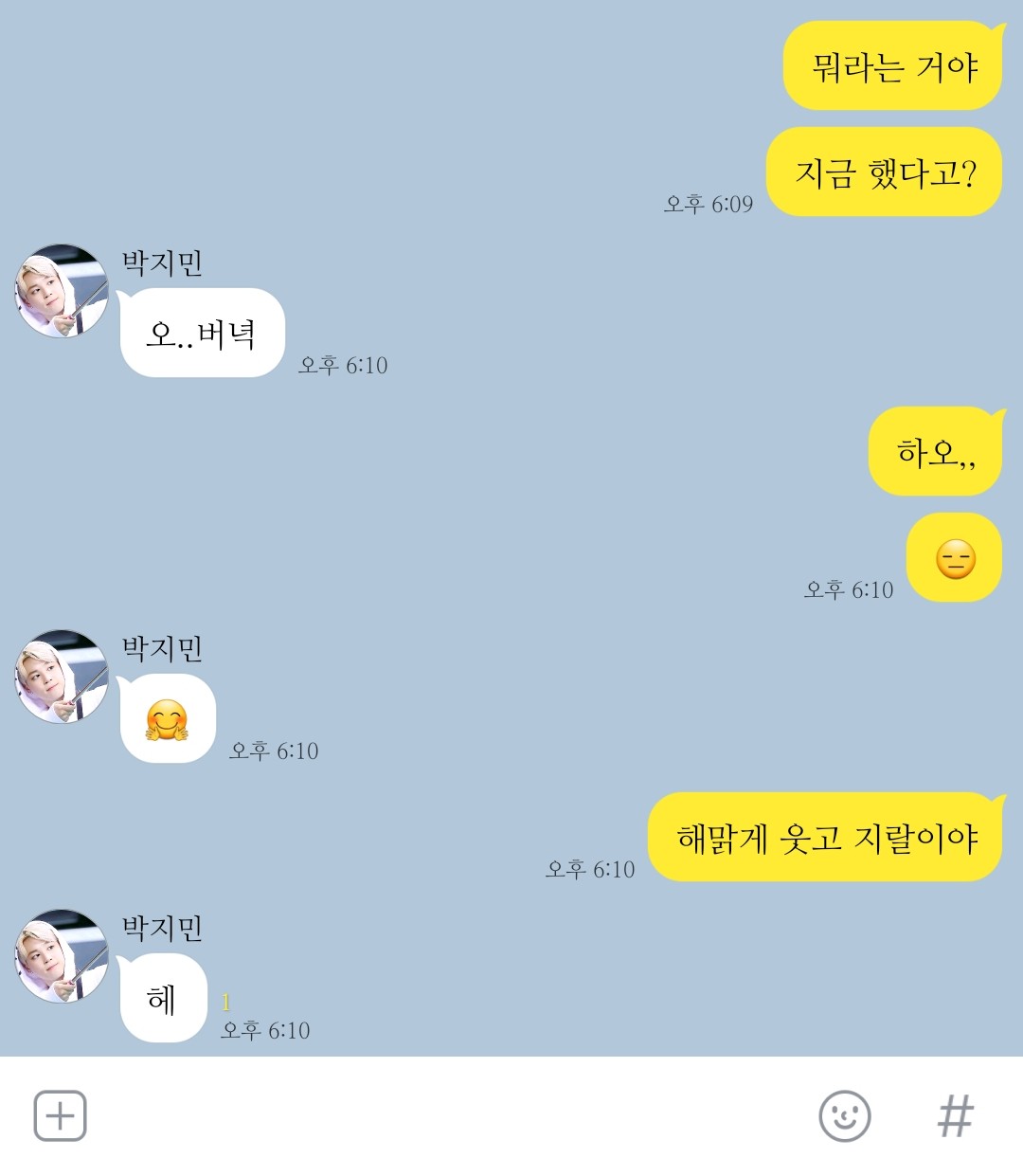
Task: Focus the message input field
Action: (x=445, y=1115)
